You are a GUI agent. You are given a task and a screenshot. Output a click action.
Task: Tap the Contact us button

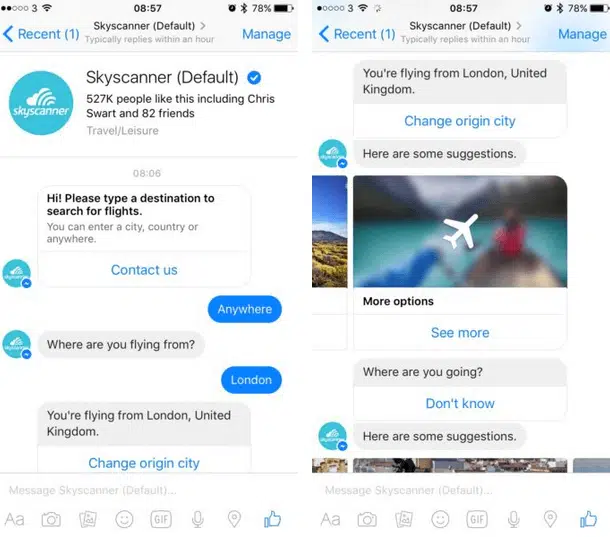[x=144, y=270]
